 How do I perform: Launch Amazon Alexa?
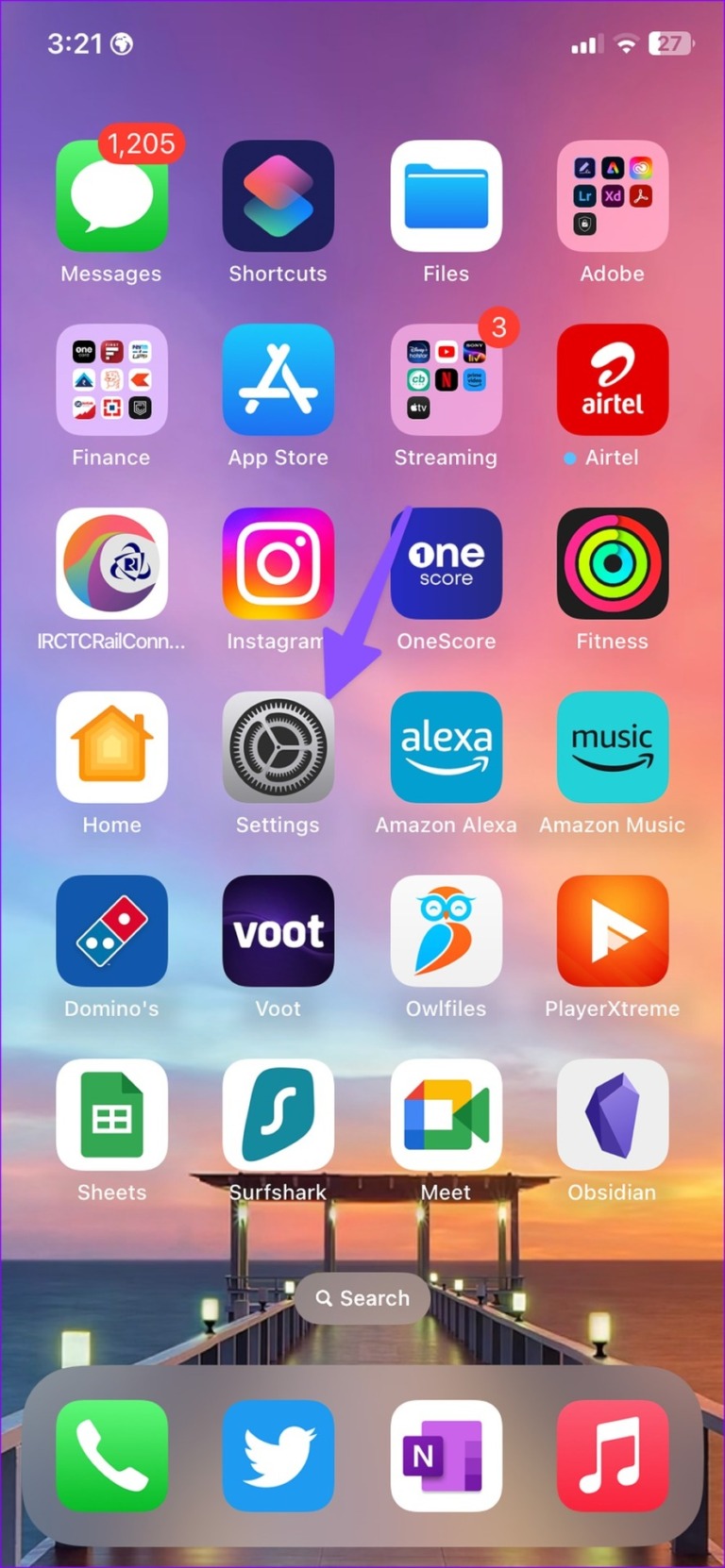(446, 747)
